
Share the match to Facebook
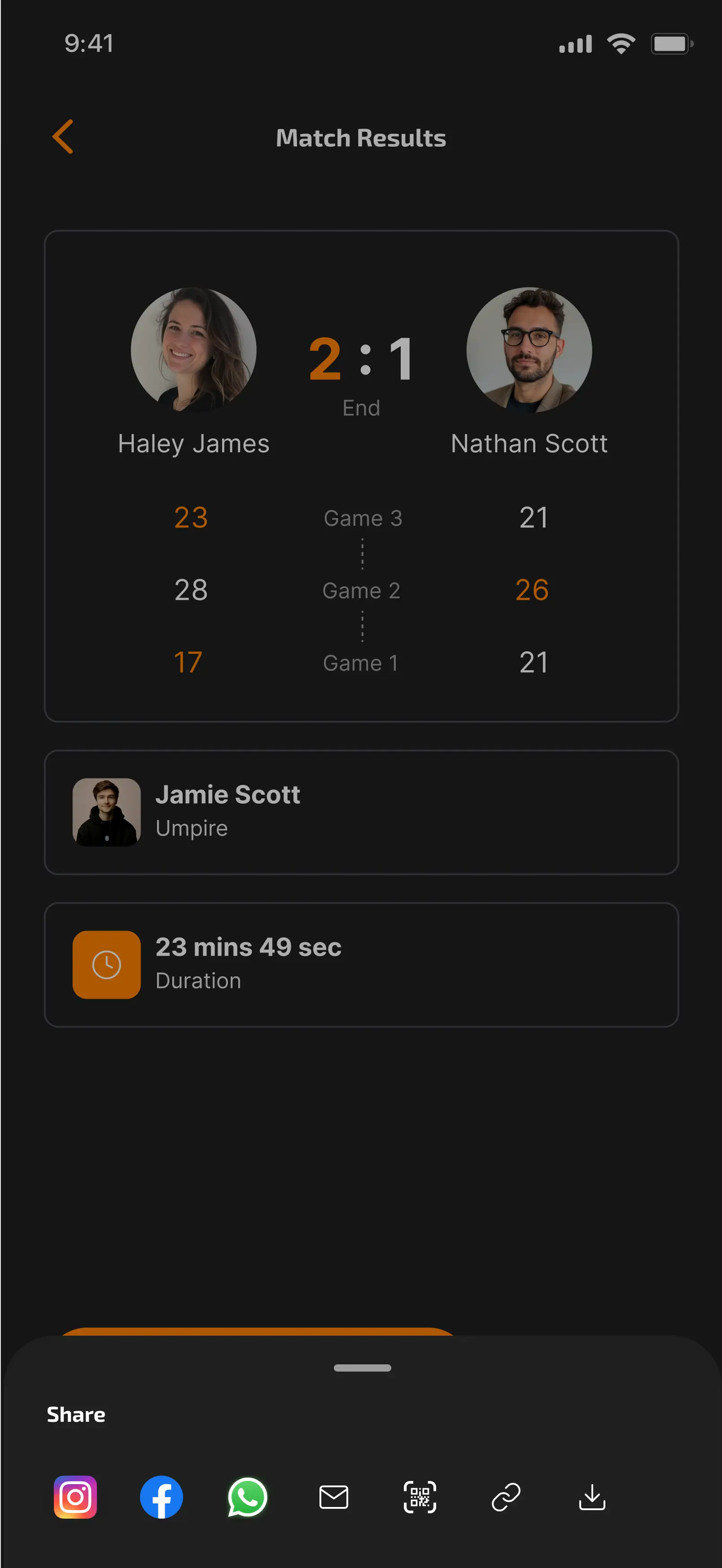tap(161, 1496)
